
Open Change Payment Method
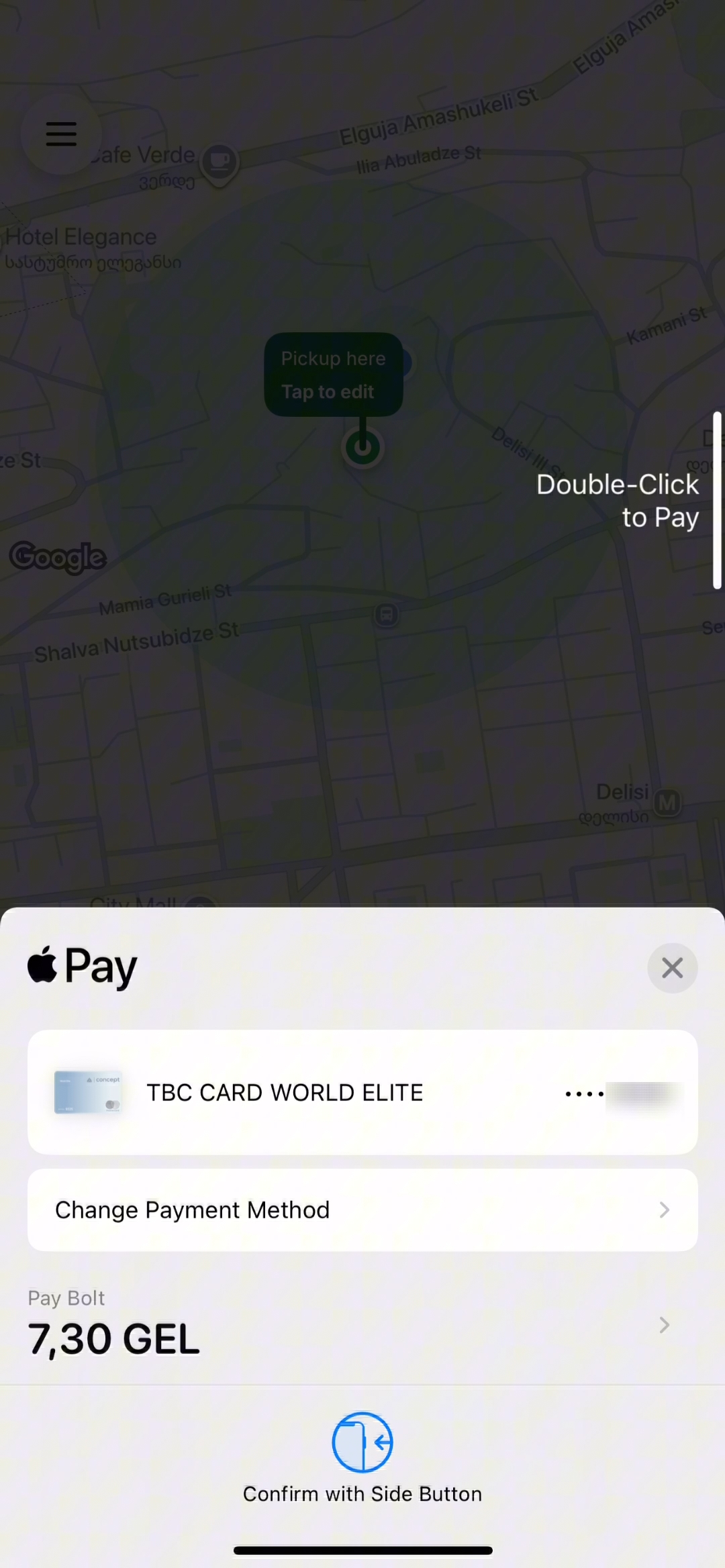[x=362, y=1210]
